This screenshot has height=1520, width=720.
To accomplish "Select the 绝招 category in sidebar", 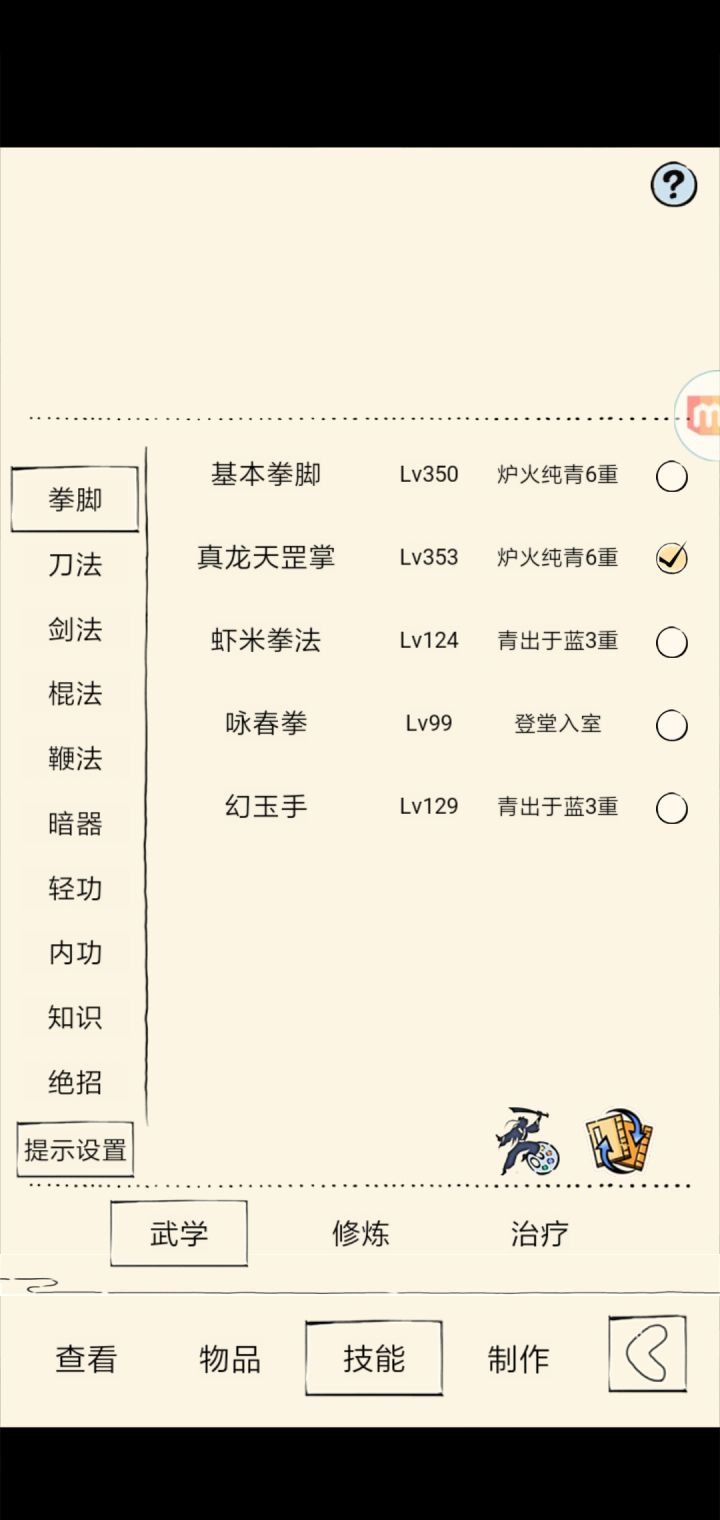I will click(75, 1081).
